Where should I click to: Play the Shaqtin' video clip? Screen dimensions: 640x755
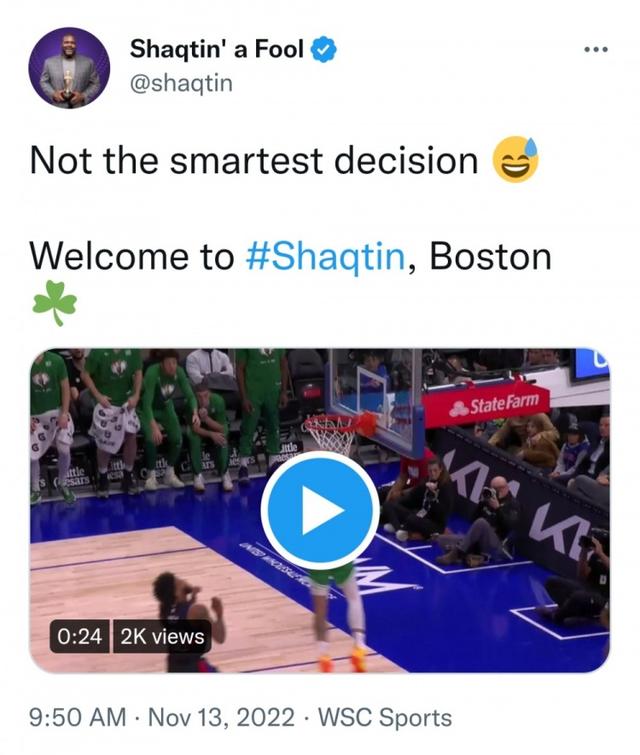319,511
